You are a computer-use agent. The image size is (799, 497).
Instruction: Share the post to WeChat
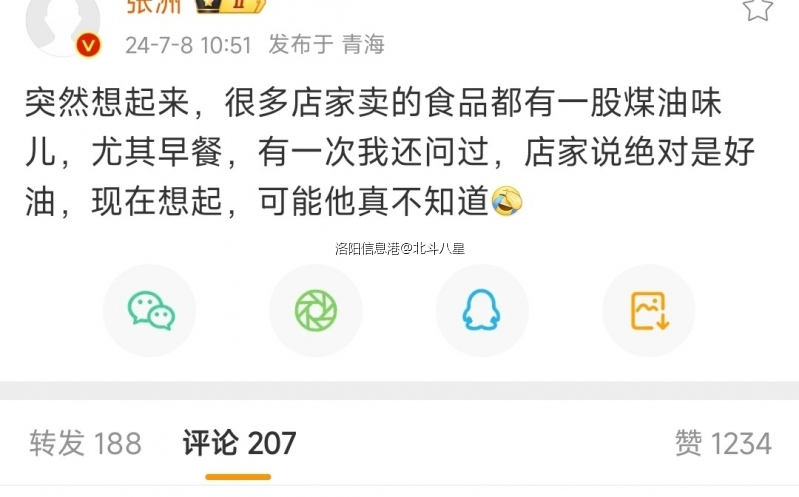[150, 311]
